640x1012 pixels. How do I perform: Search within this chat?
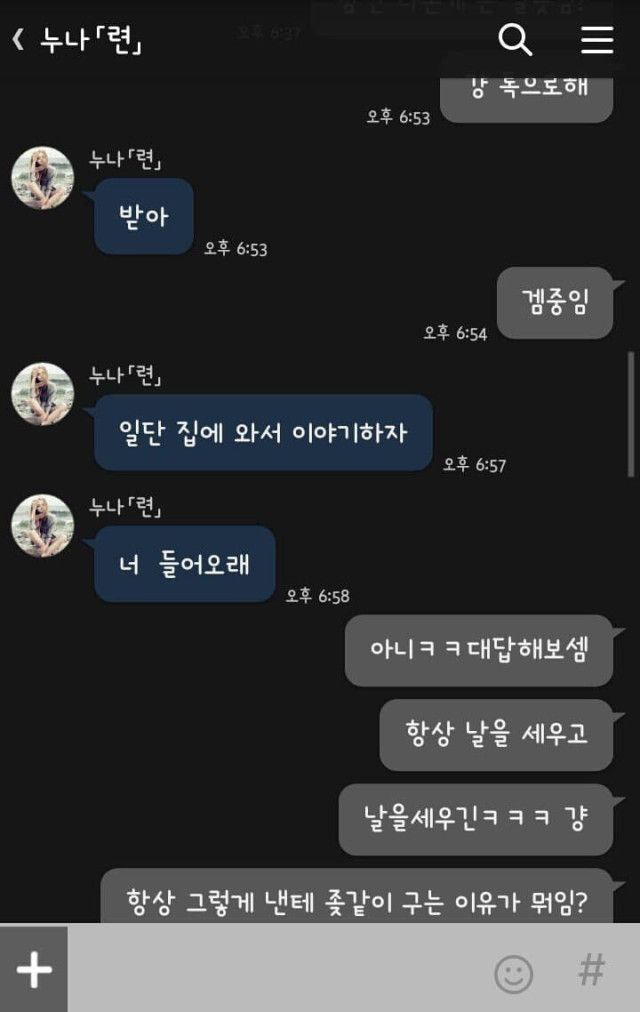click(x=515, y=40)
